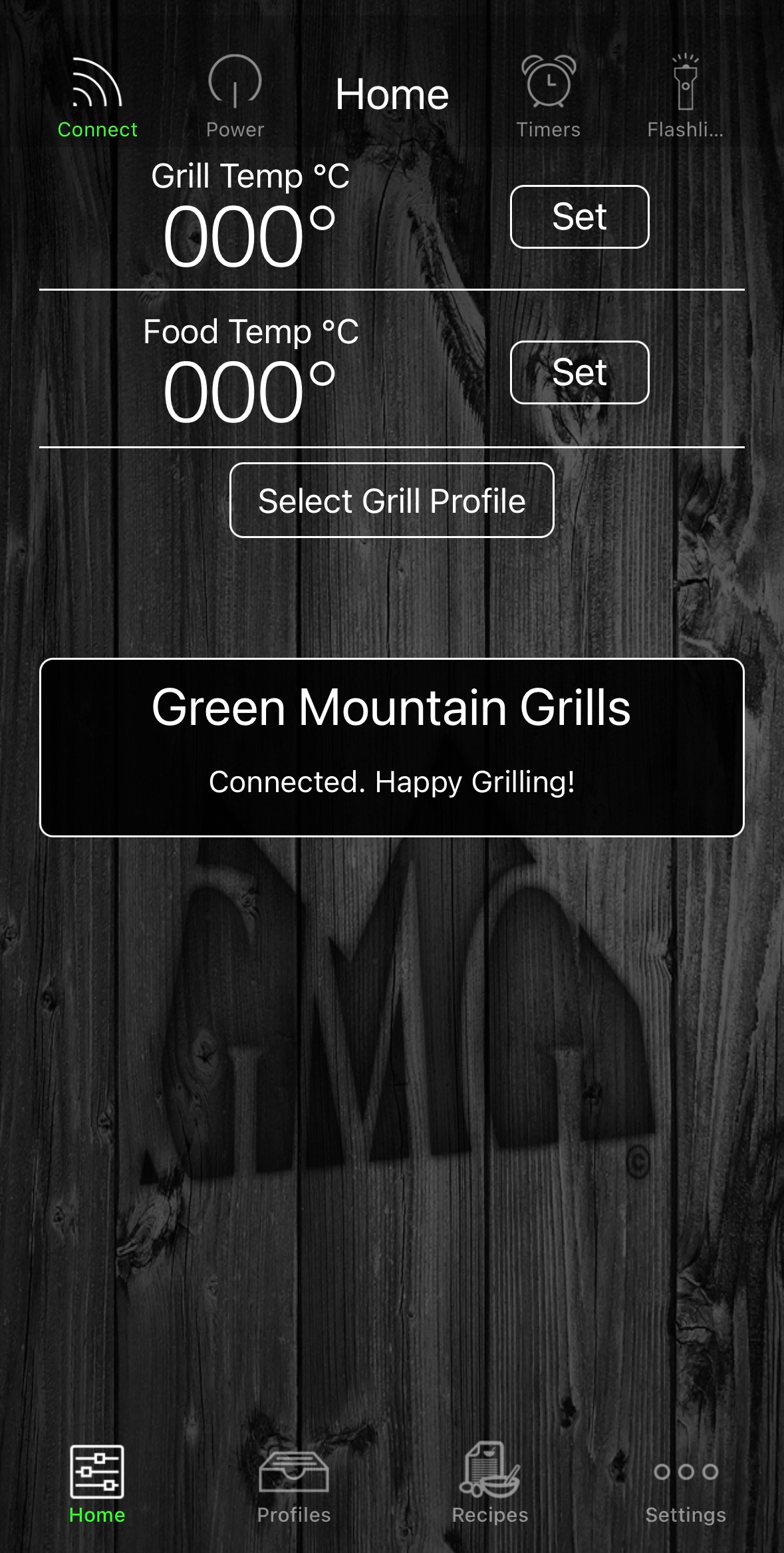This screenshot has height=1553, width=784.
Task: Select the Home tab
Action: click(x=97, y=1483)
